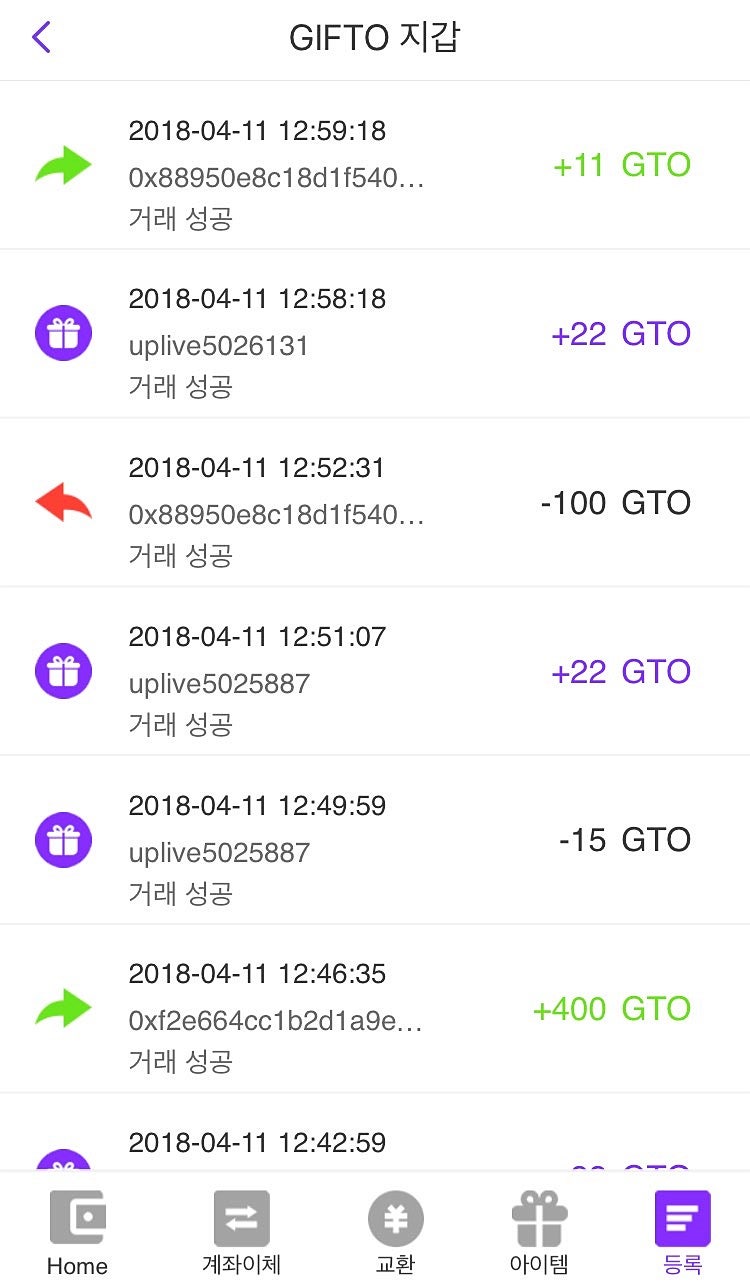
Task: Tap the 교환 exchange yen icon
Action: (396, 1220)
